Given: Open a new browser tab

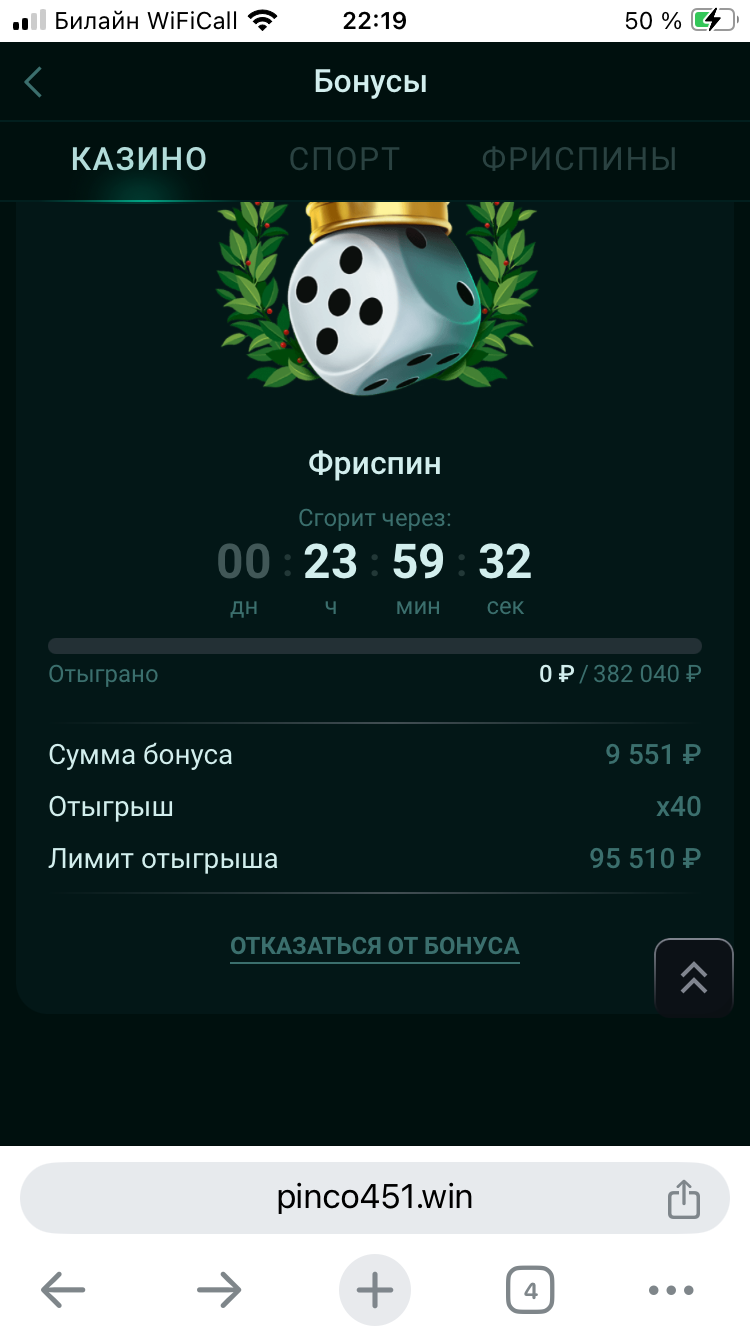Looking at the screenshot, I should pyautogui.click(x=375, y=1290).
